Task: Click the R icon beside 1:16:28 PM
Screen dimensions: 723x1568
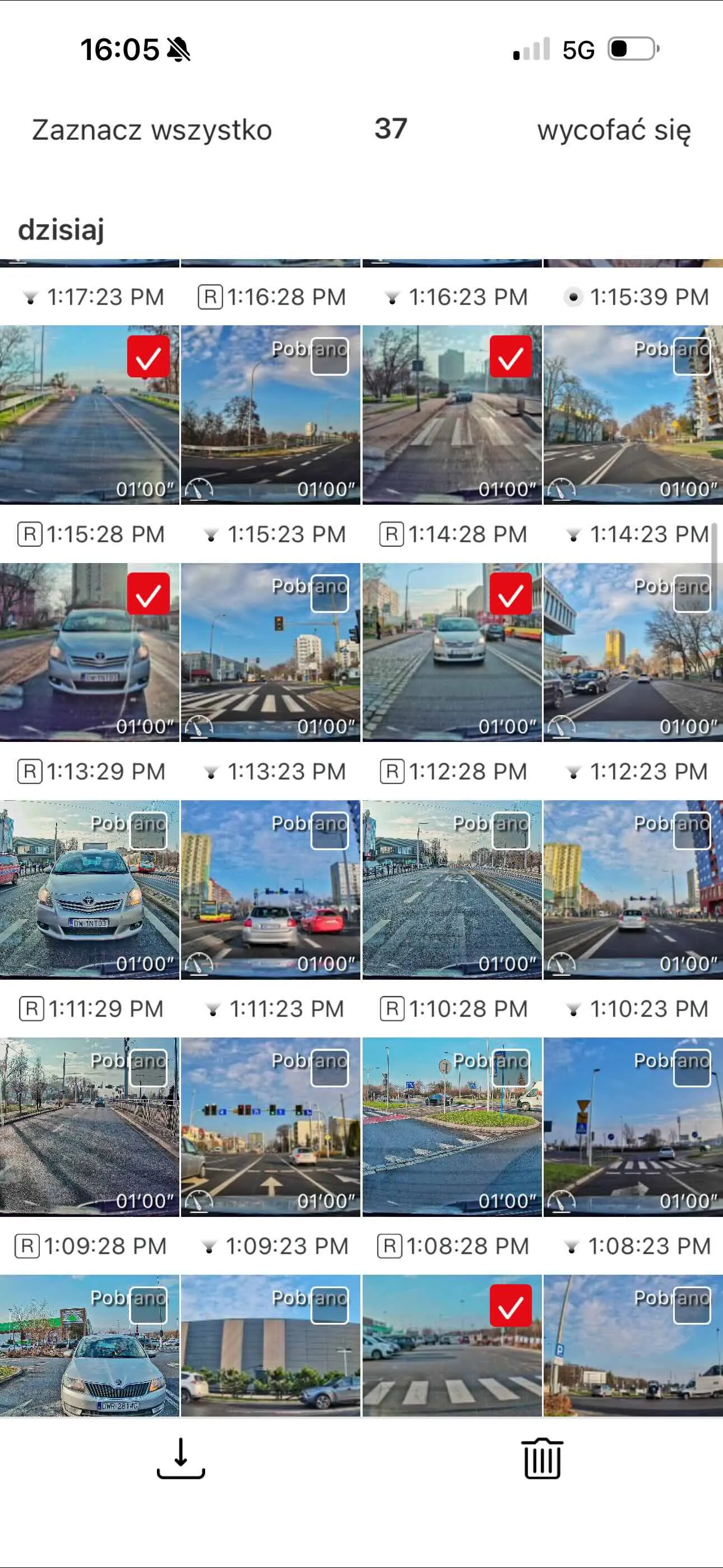Action: point(210,297)
